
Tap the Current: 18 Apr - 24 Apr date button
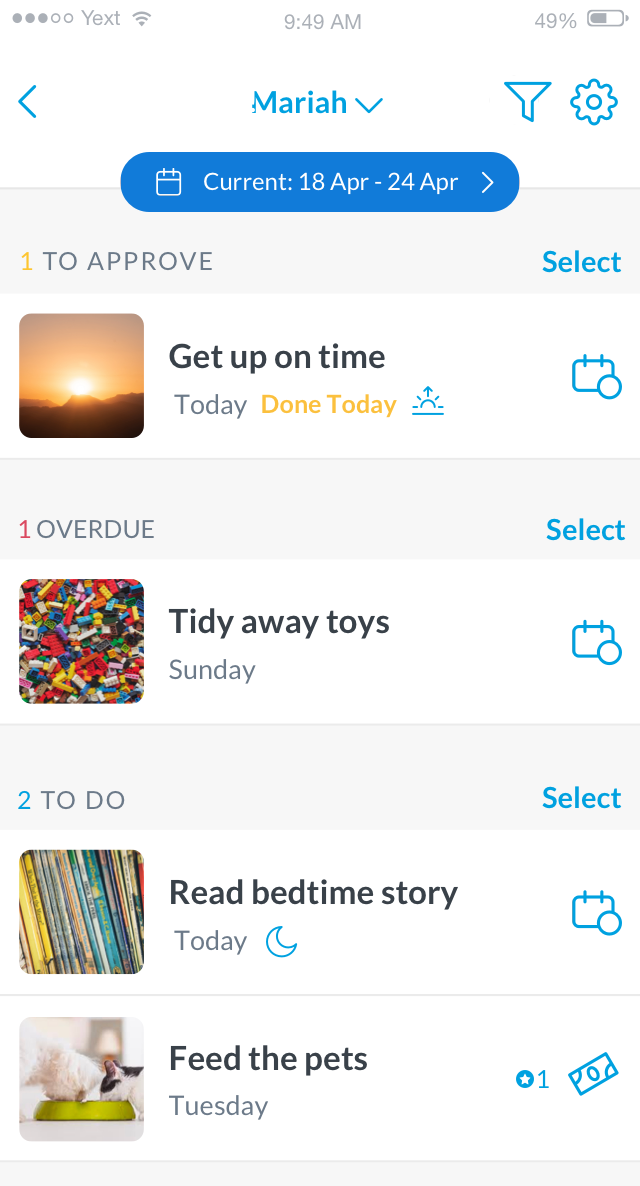coord(320,182)
